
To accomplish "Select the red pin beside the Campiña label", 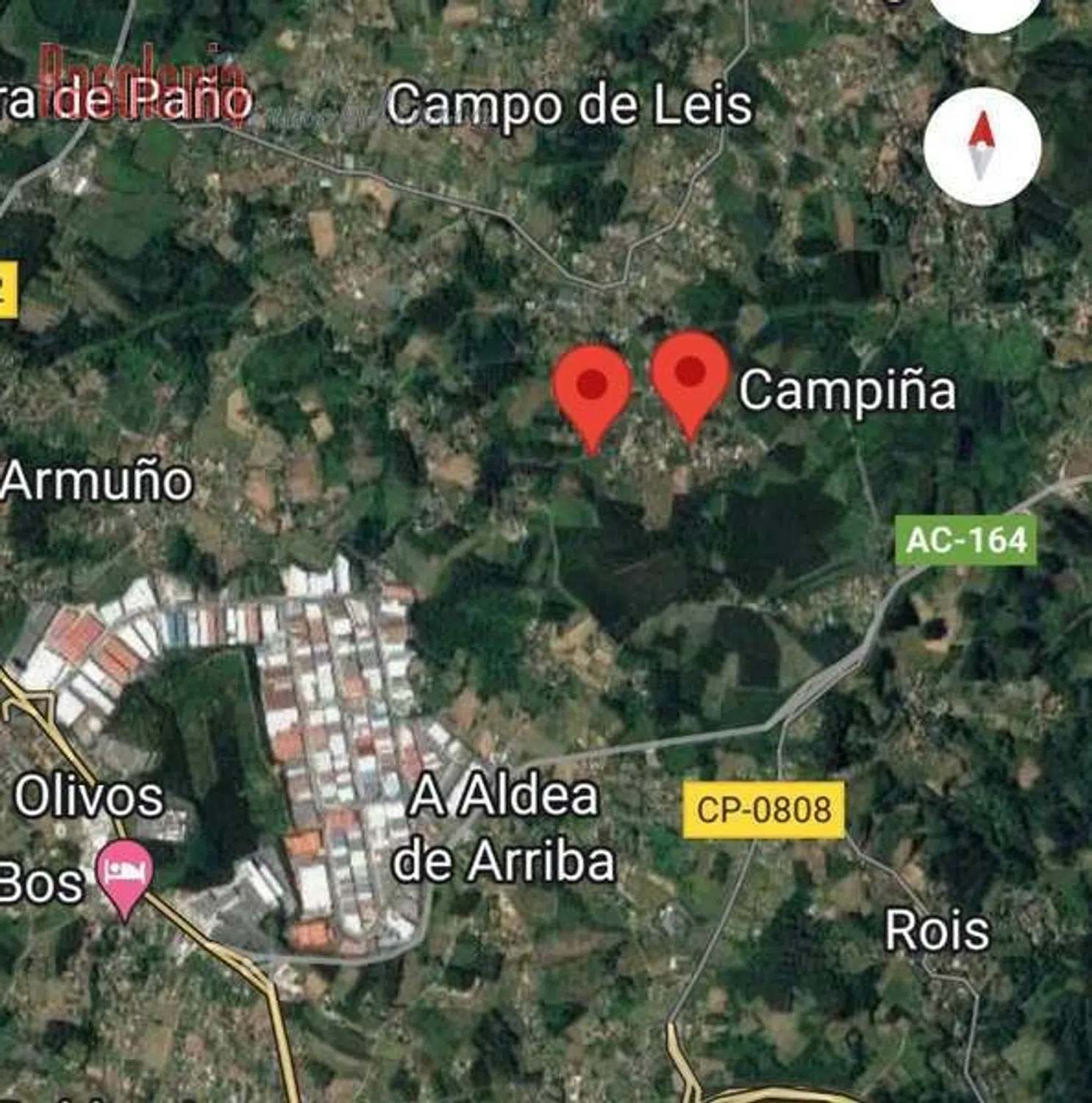I will pyautogui.click(x=690, y=375).
